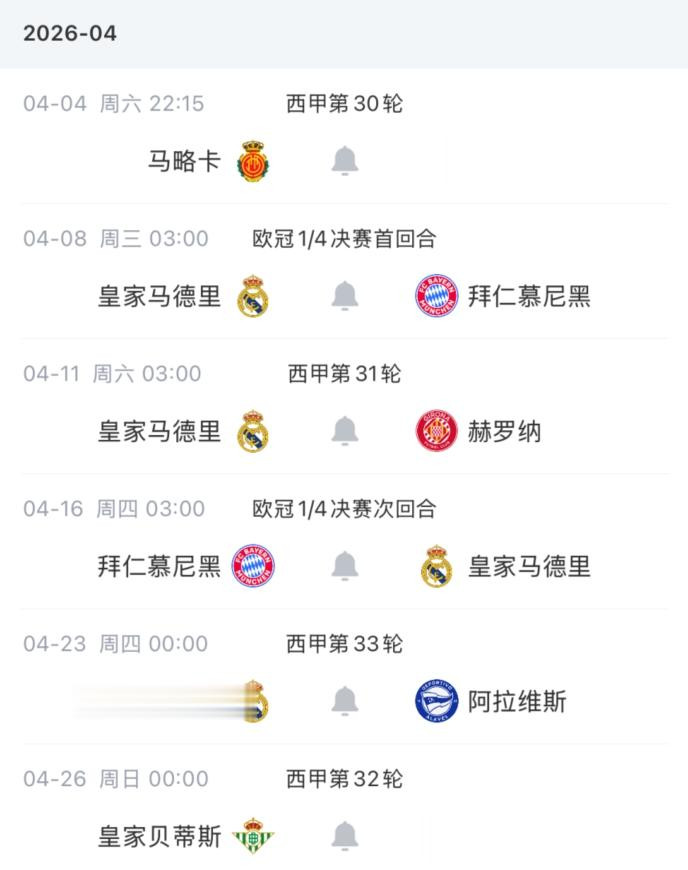This screenshot has width=688, height=870.
Task: View 西甲第33轮 match against 阿拉维斯
Action: [x=344, y=643]
